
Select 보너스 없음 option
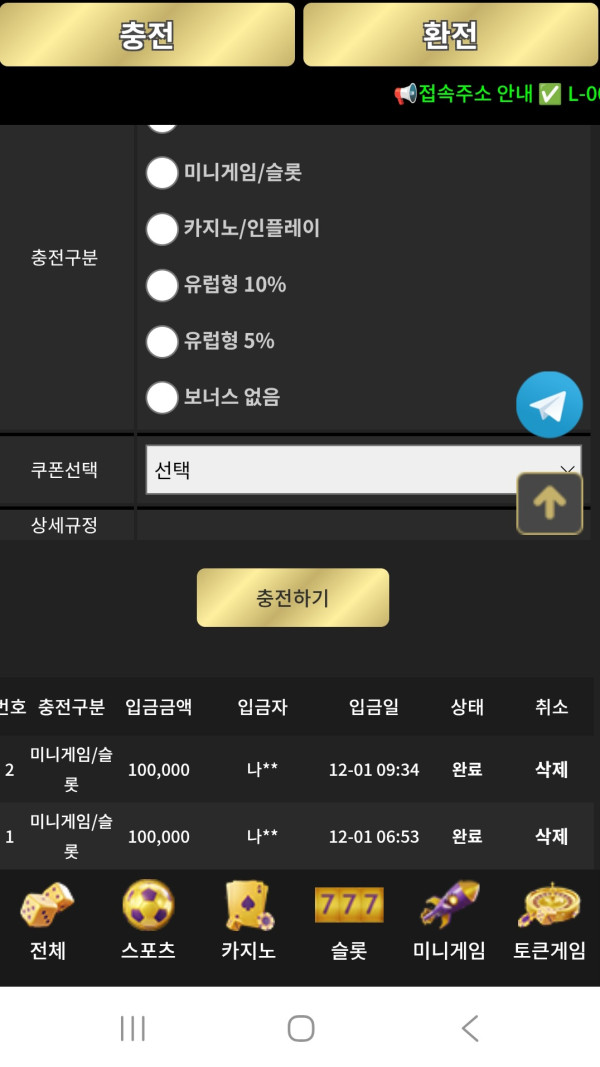(162, 397)
